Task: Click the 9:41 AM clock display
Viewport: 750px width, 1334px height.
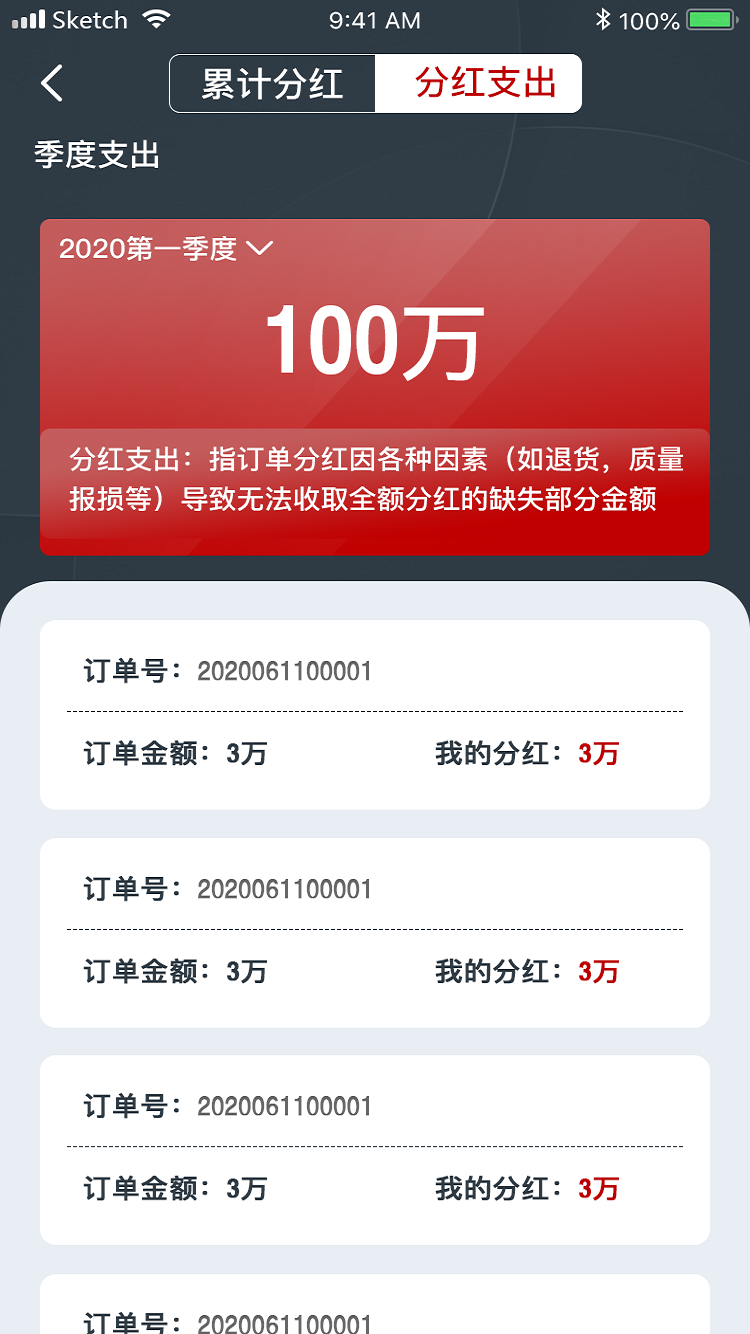Action: tap(375, 19)
